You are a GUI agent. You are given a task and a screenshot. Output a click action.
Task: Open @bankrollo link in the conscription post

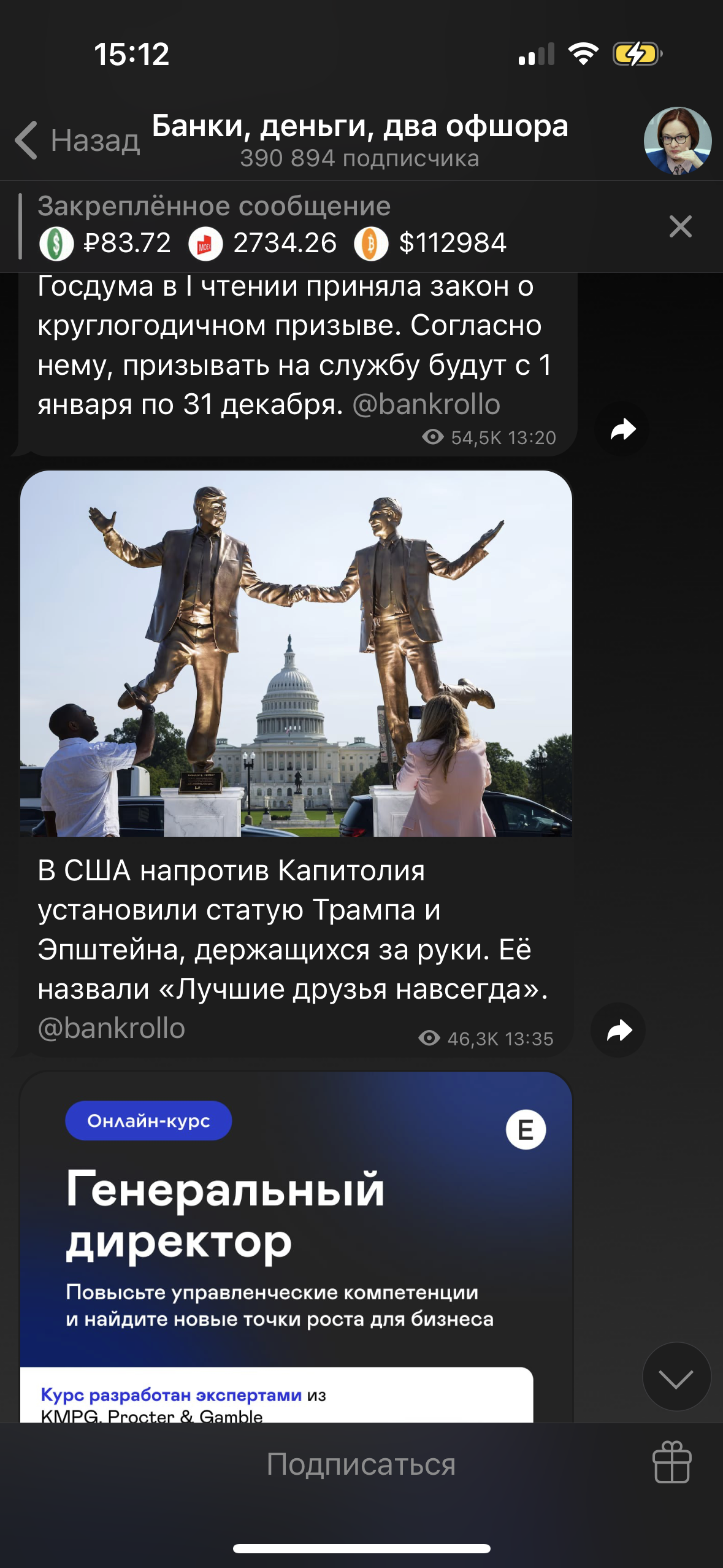[426, 405]
